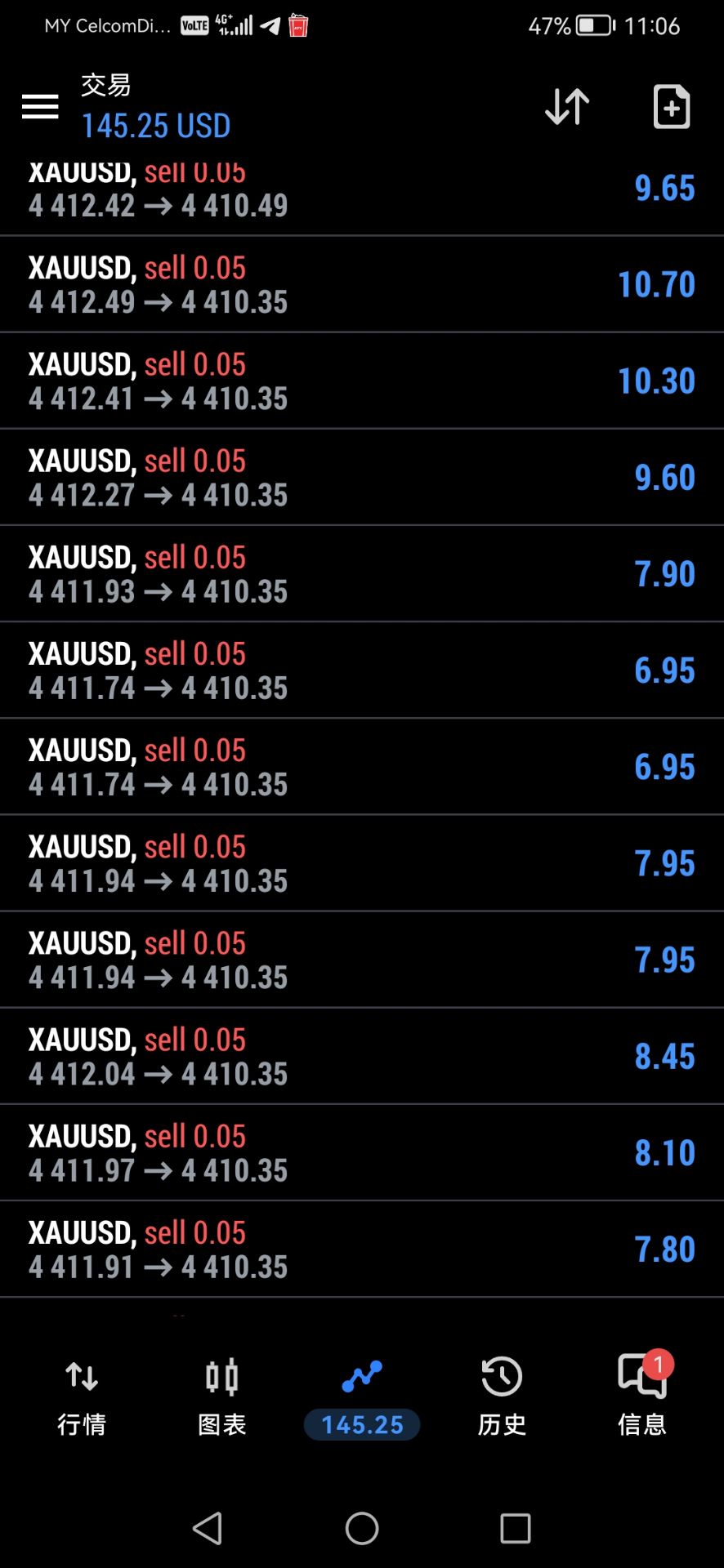Go to the home screen
Screen dimensions: 724x1568
(362, 1528)
